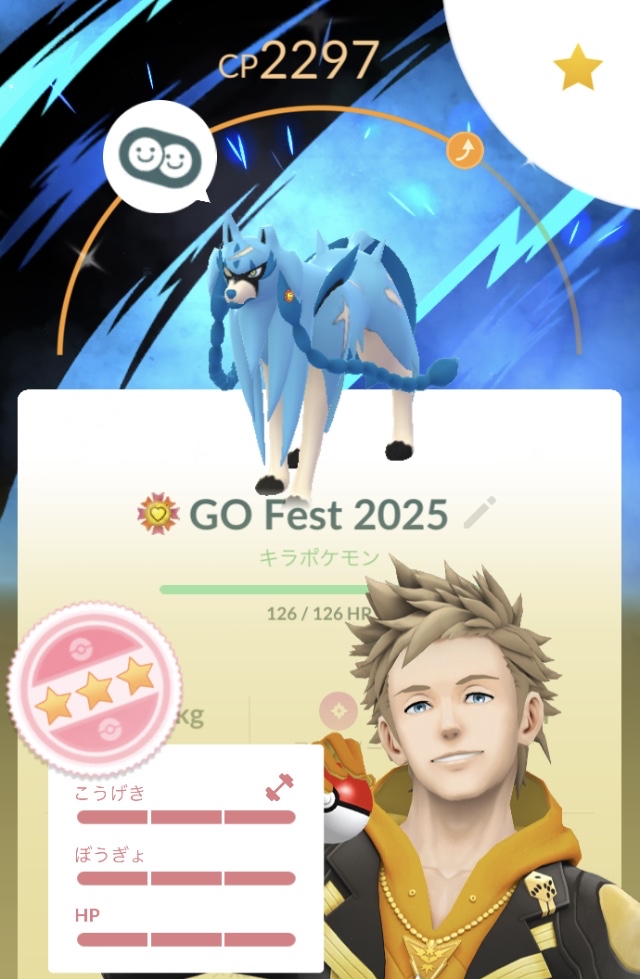Tap the buddy smiley faces bubble
This screenshot has width=640, height=979.
[x=160, y=155]
